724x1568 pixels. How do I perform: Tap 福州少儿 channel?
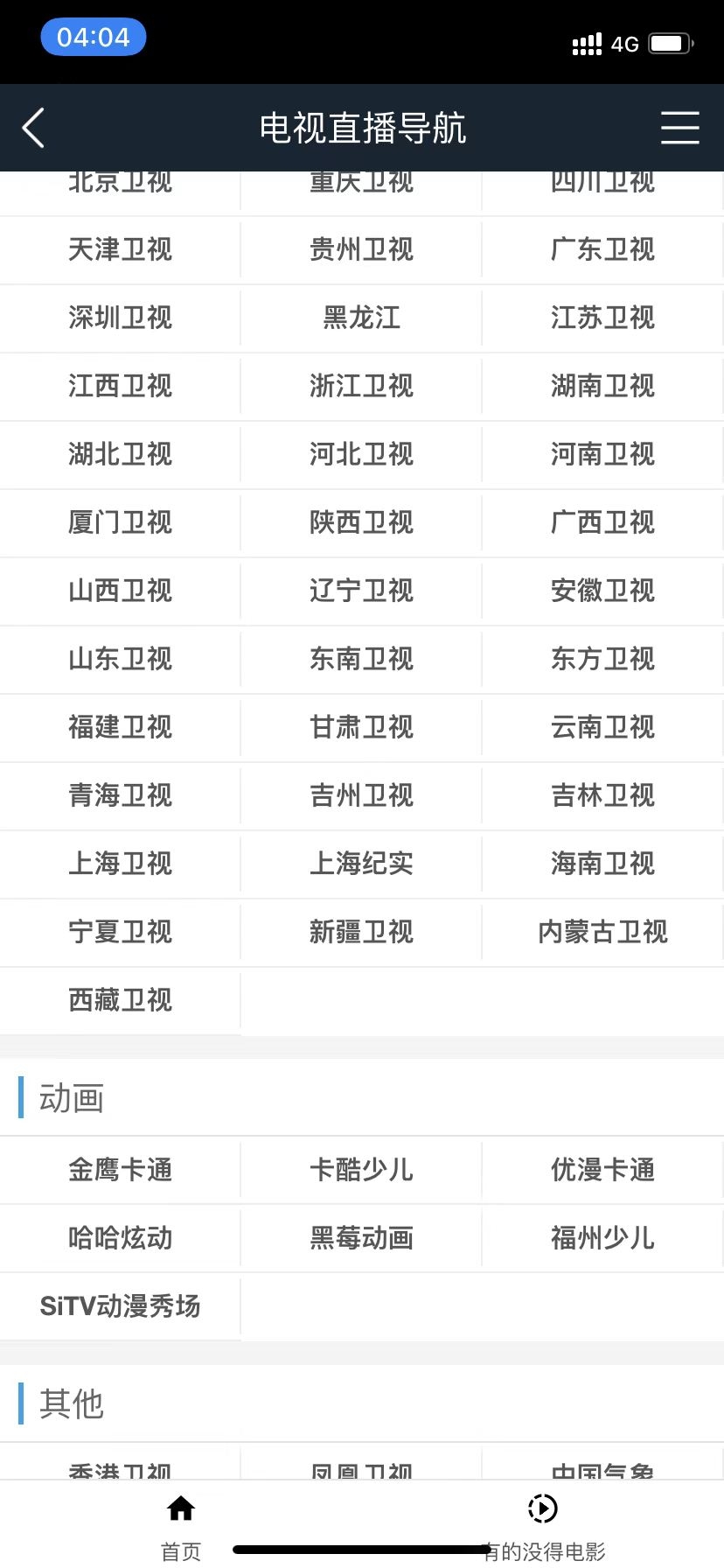(x=602, y=1238)
